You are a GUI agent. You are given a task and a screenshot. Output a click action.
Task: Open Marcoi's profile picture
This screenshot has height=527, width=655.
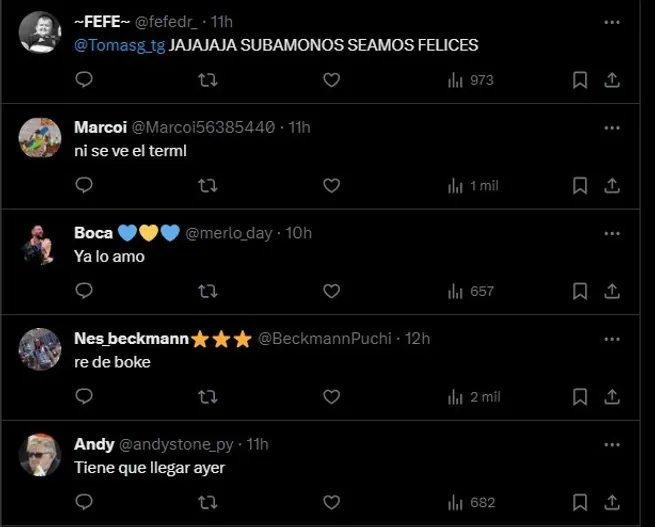tap(40, 138)
